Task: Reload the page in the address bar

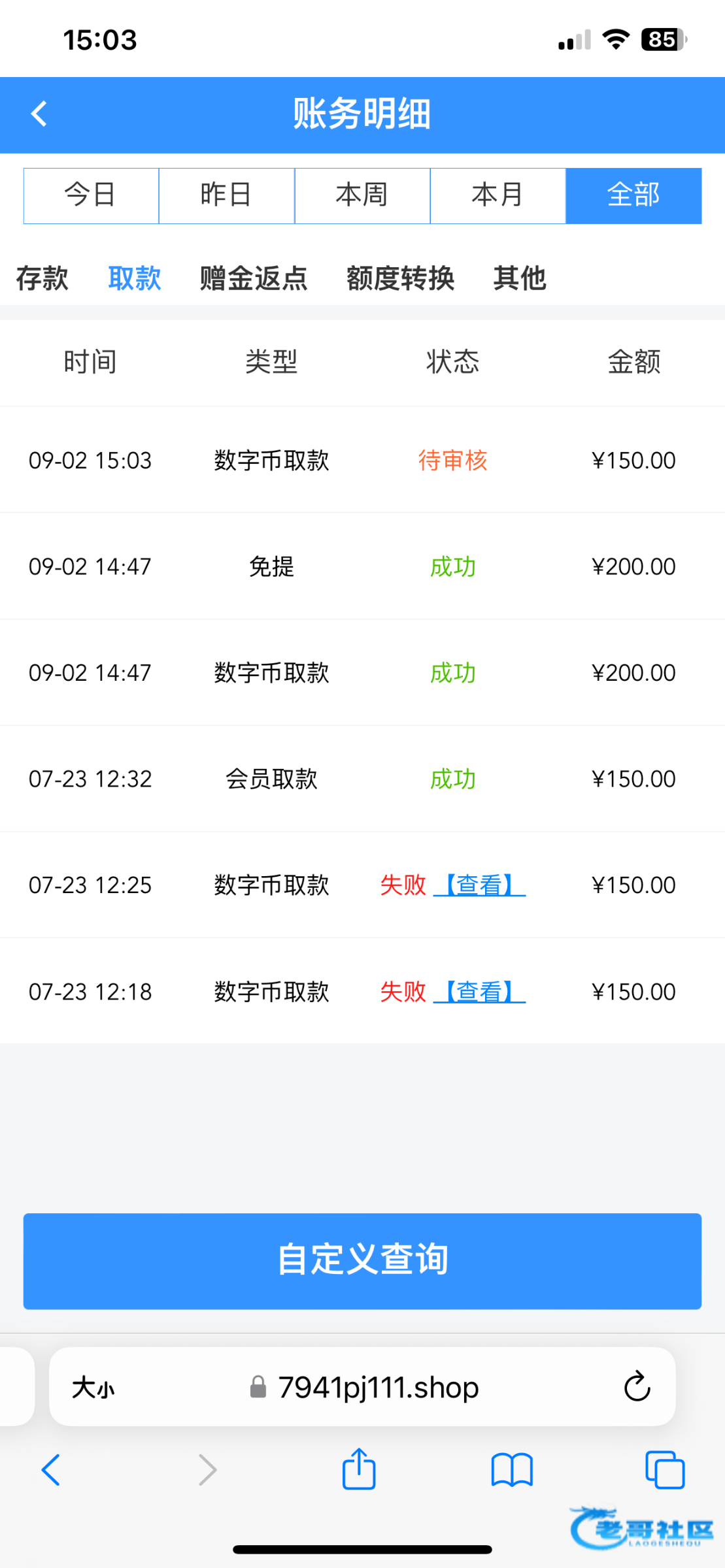Action: (637, 1386)
